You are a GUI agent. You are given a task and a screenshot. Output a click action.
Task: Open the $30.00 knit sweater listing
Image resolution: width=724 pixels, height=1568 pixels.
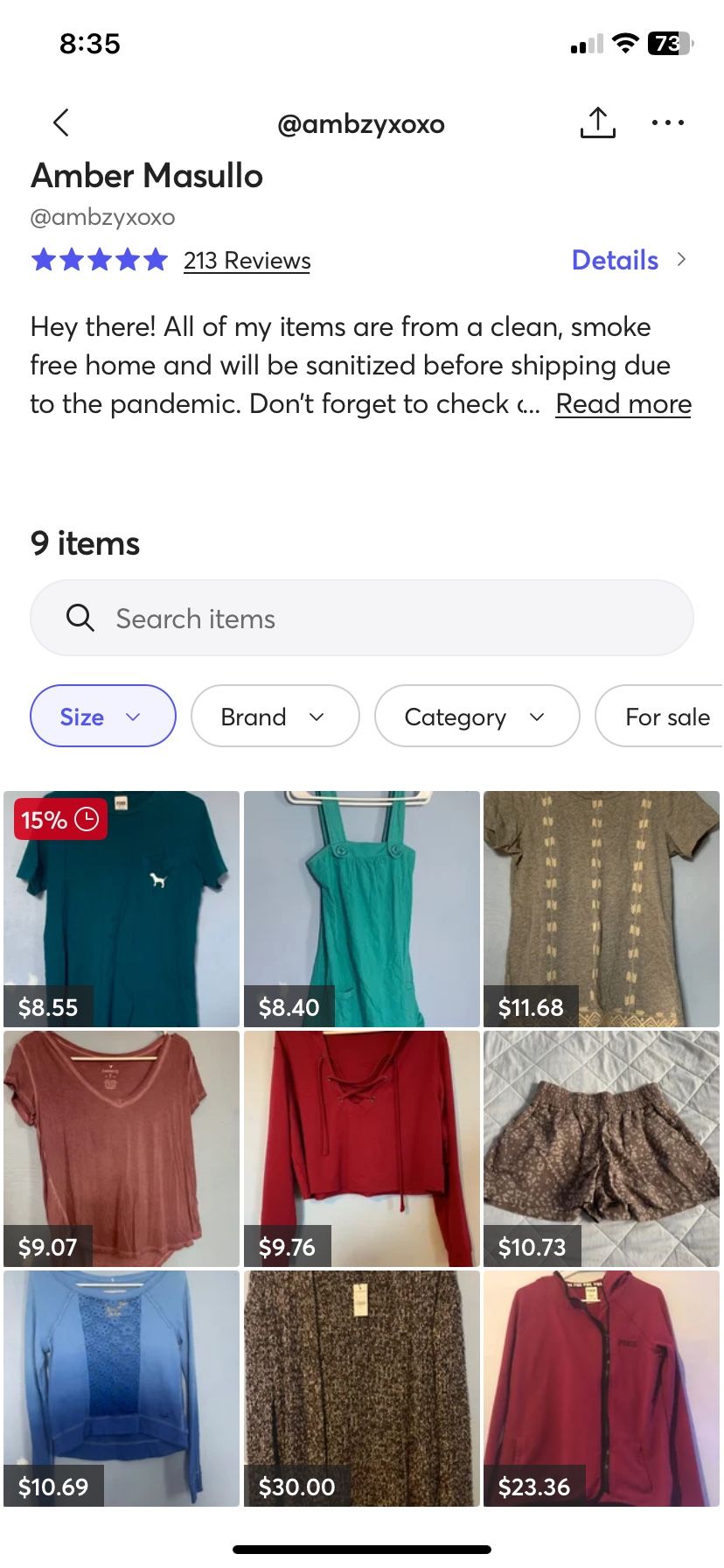click(x=361, y=1388)
